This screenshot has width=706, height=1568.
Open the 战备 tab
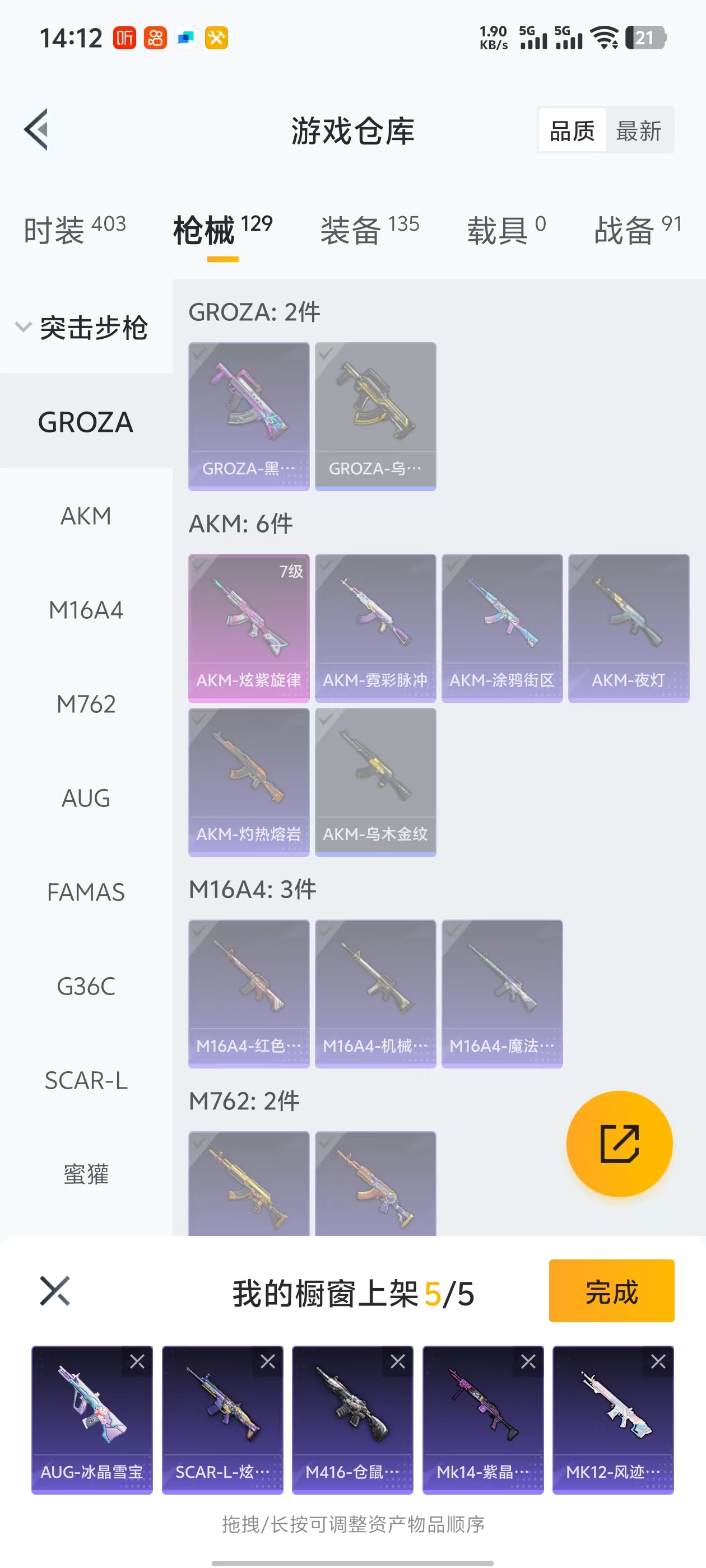coord(637,230)
